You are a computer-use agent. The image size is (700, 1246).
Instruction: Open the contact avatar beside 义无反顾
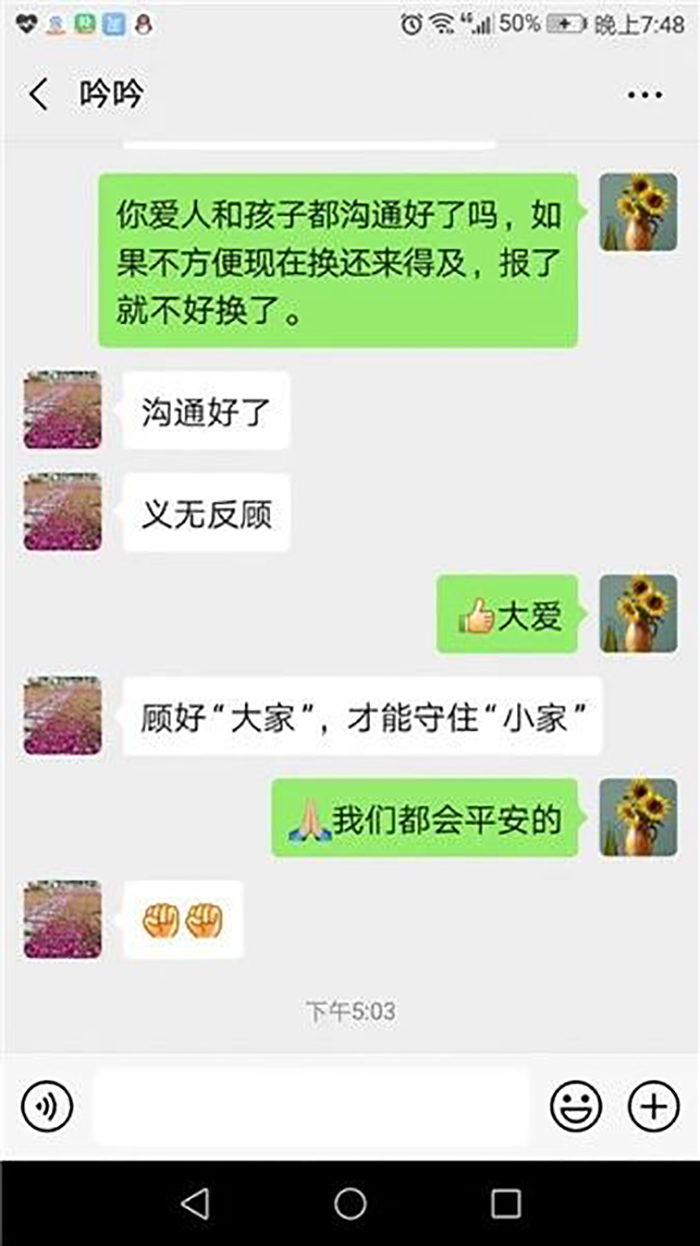click(x=63, y=513)
